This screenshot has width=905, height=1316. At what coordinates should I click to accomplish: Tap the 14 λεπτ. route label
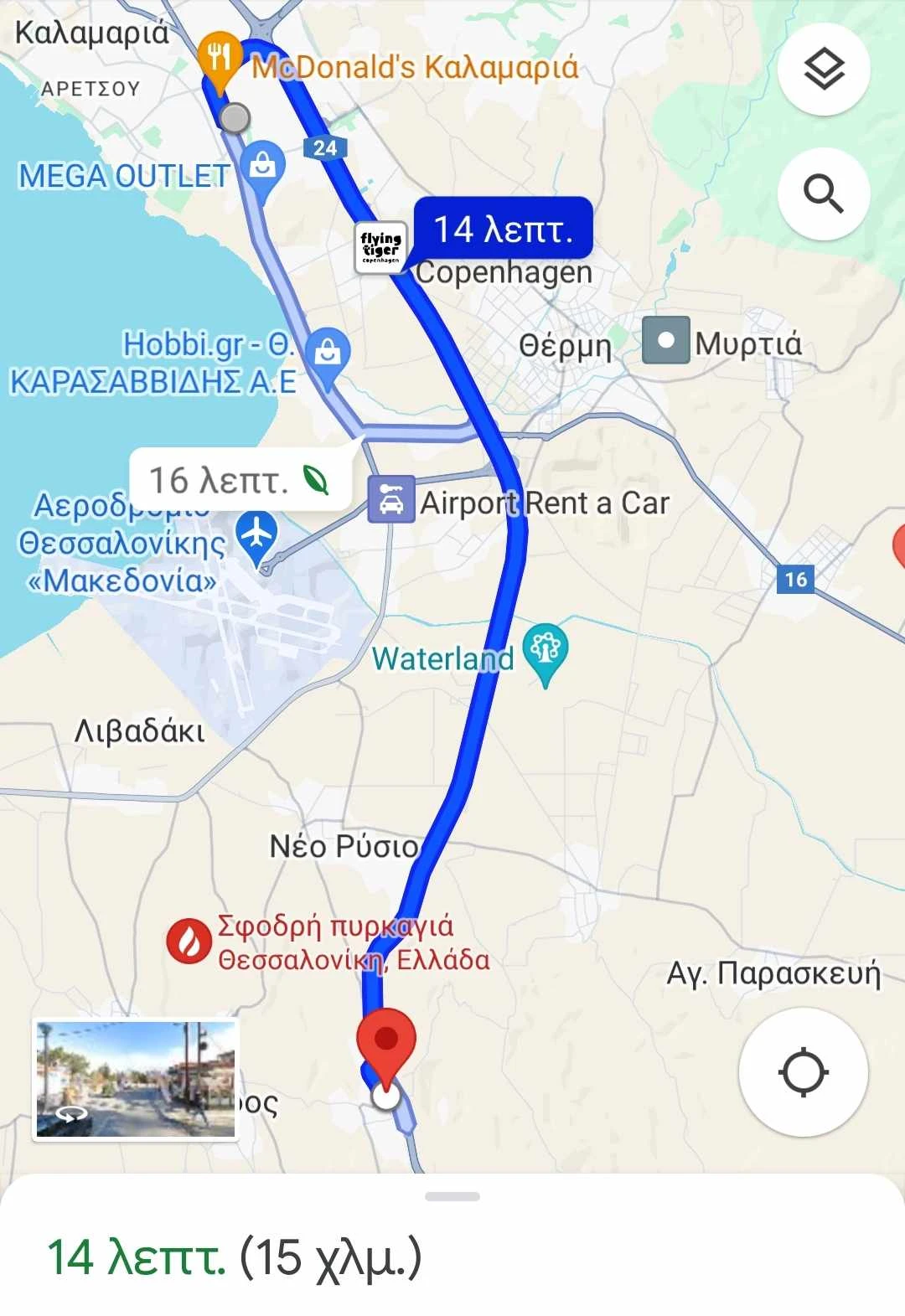pos(503,229)
